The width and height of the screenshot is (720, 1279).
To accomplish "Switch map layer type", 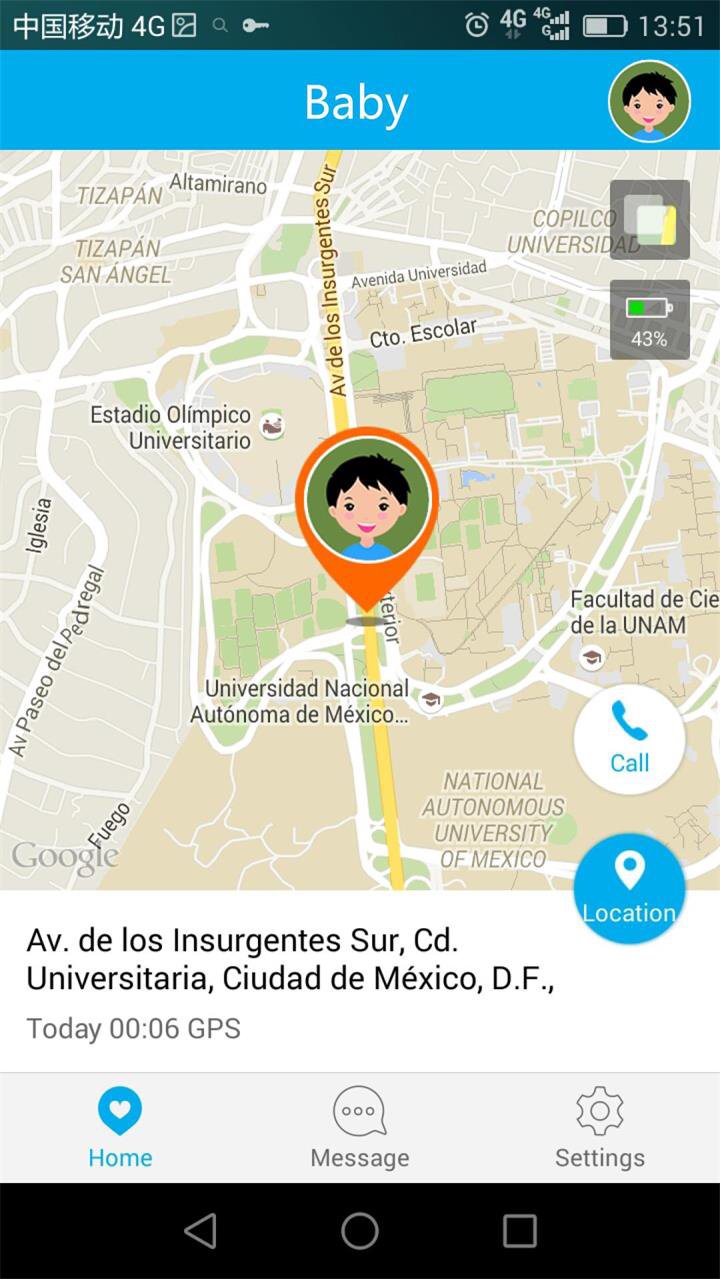I will 650,219.
